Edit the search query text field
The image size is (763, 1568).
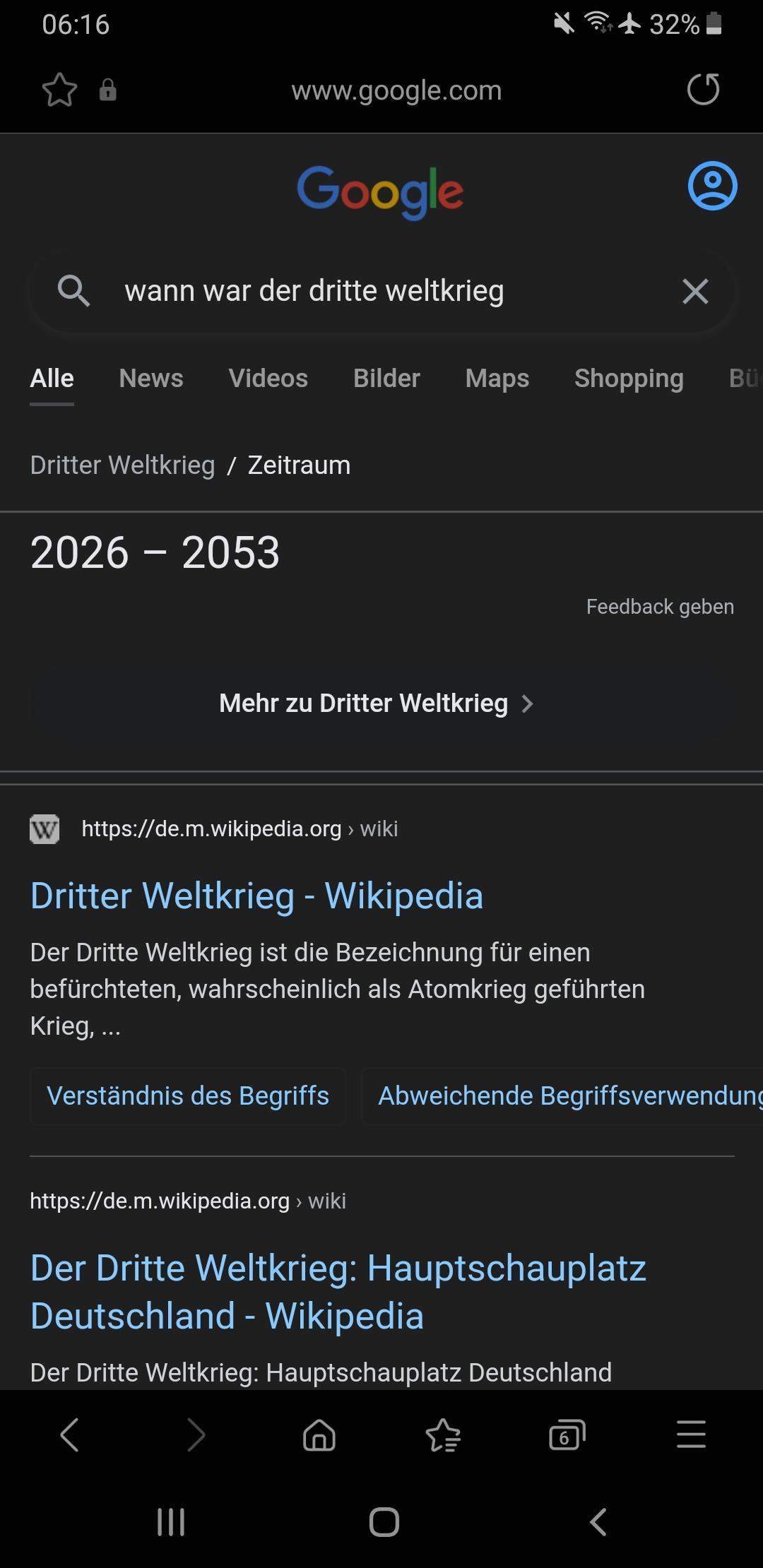point(381,291)
